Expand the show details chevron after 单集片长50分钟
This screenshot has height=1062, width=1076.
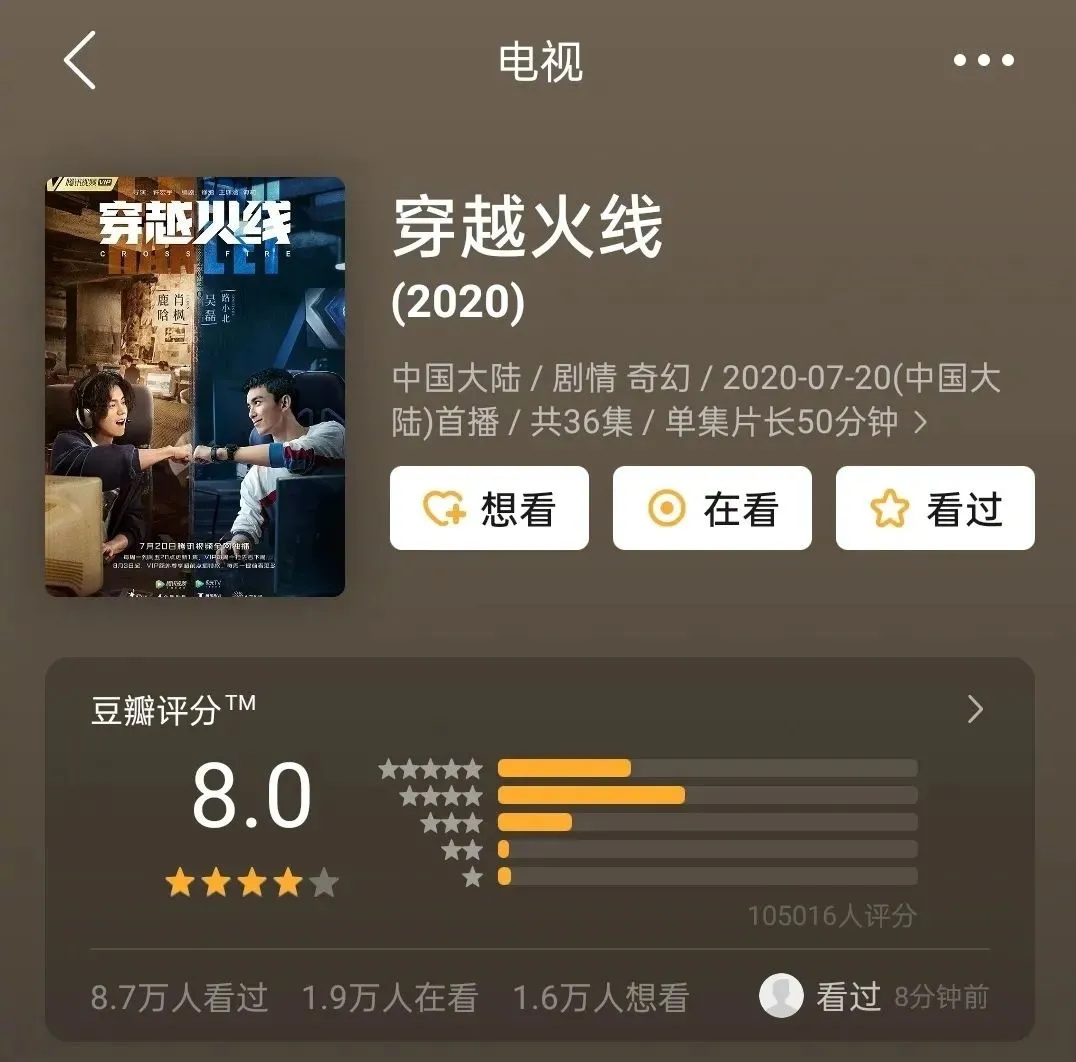pyautogui.click(x=921, y=423)
